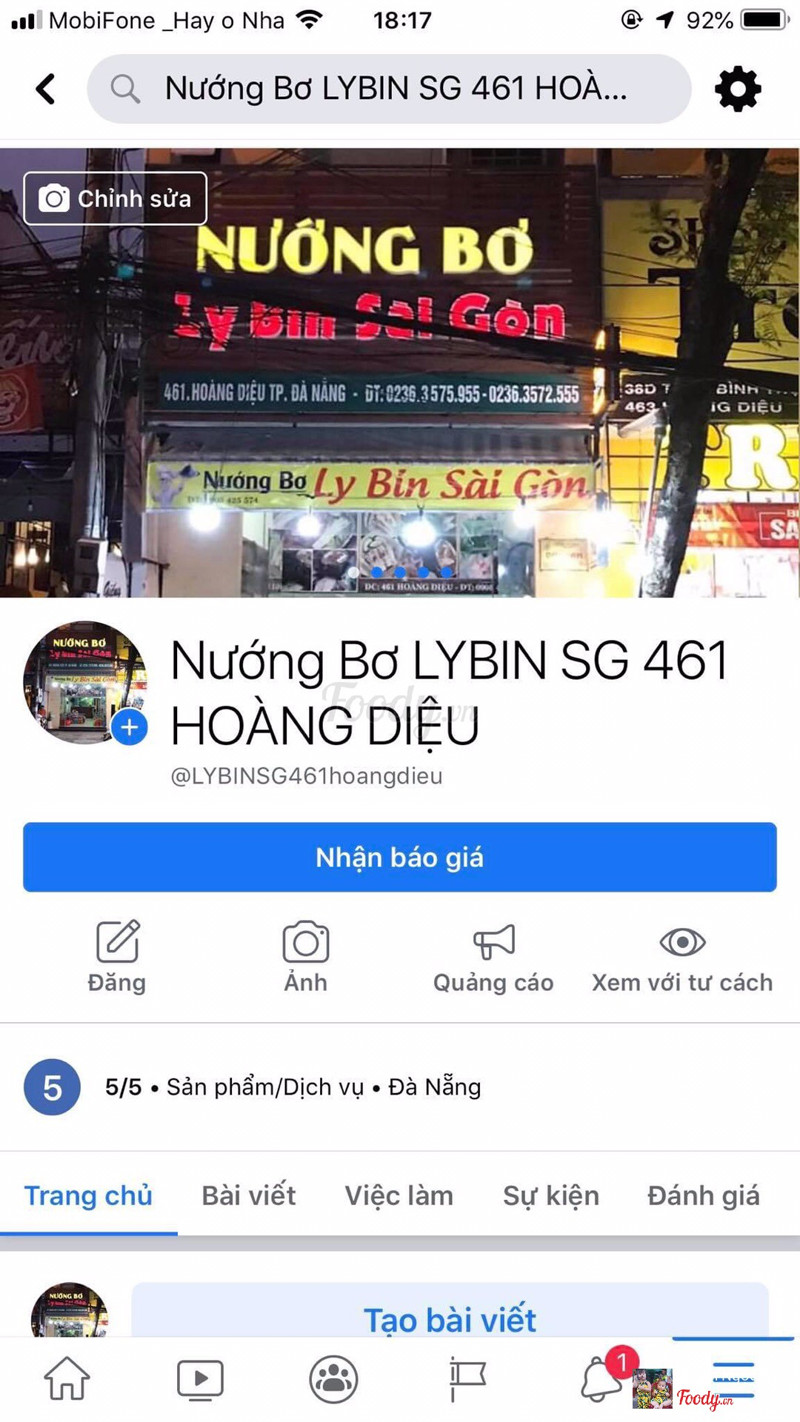The image size is (800, 1422).
Task: View the Đánh giá tab
Action: coord(703,1195)
